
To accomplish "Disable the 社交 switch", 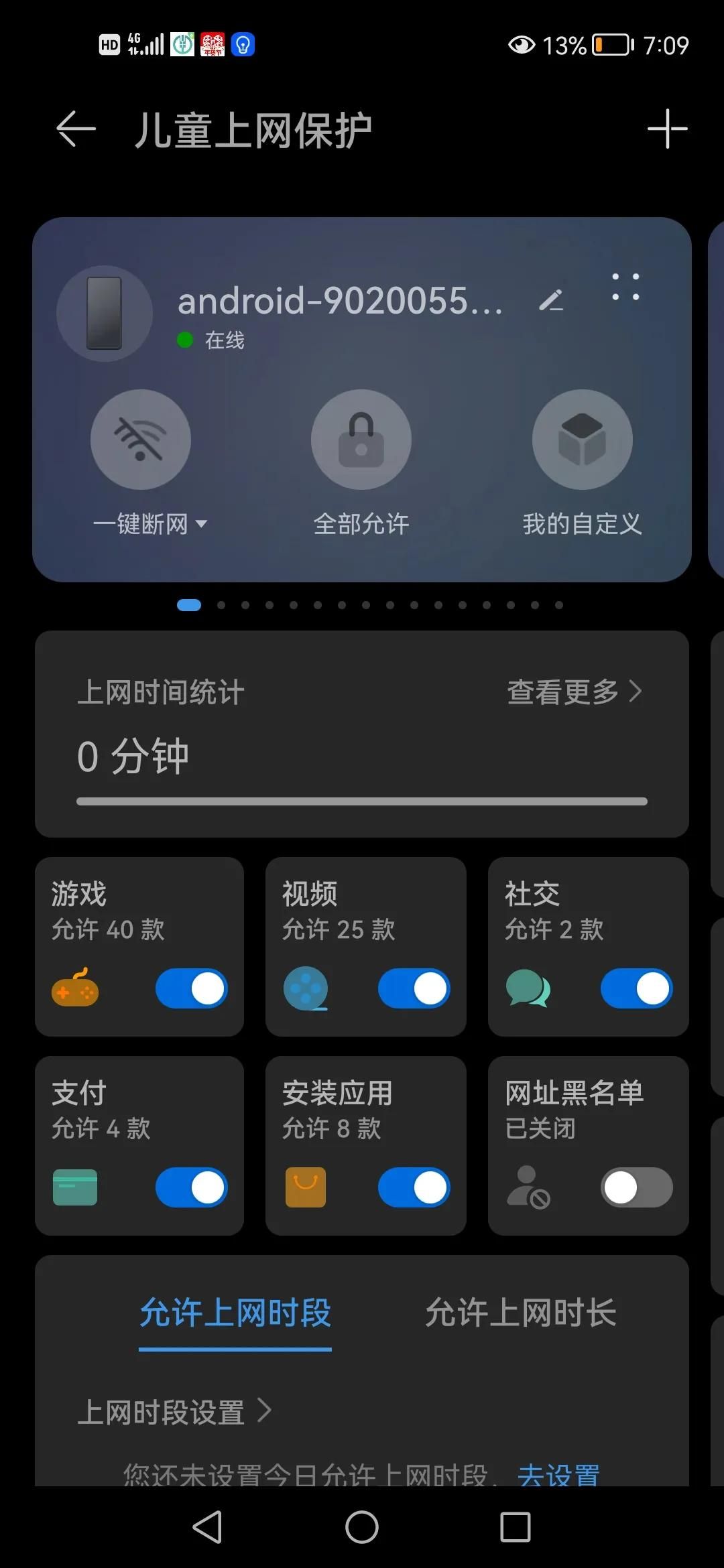I will [x=636, y=988].
